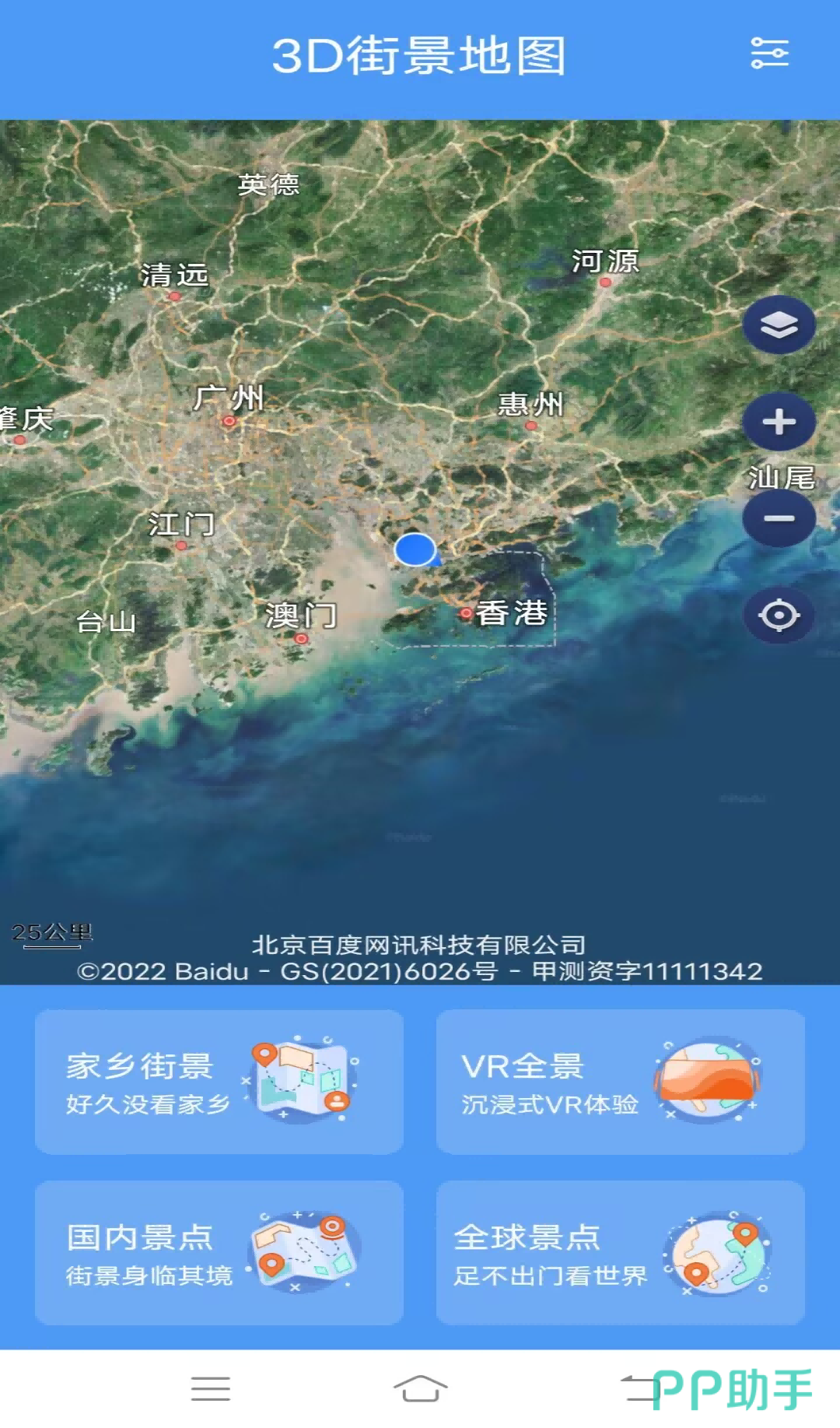
Task: Open the 家乡街景 card
Action: (219, 1082)
